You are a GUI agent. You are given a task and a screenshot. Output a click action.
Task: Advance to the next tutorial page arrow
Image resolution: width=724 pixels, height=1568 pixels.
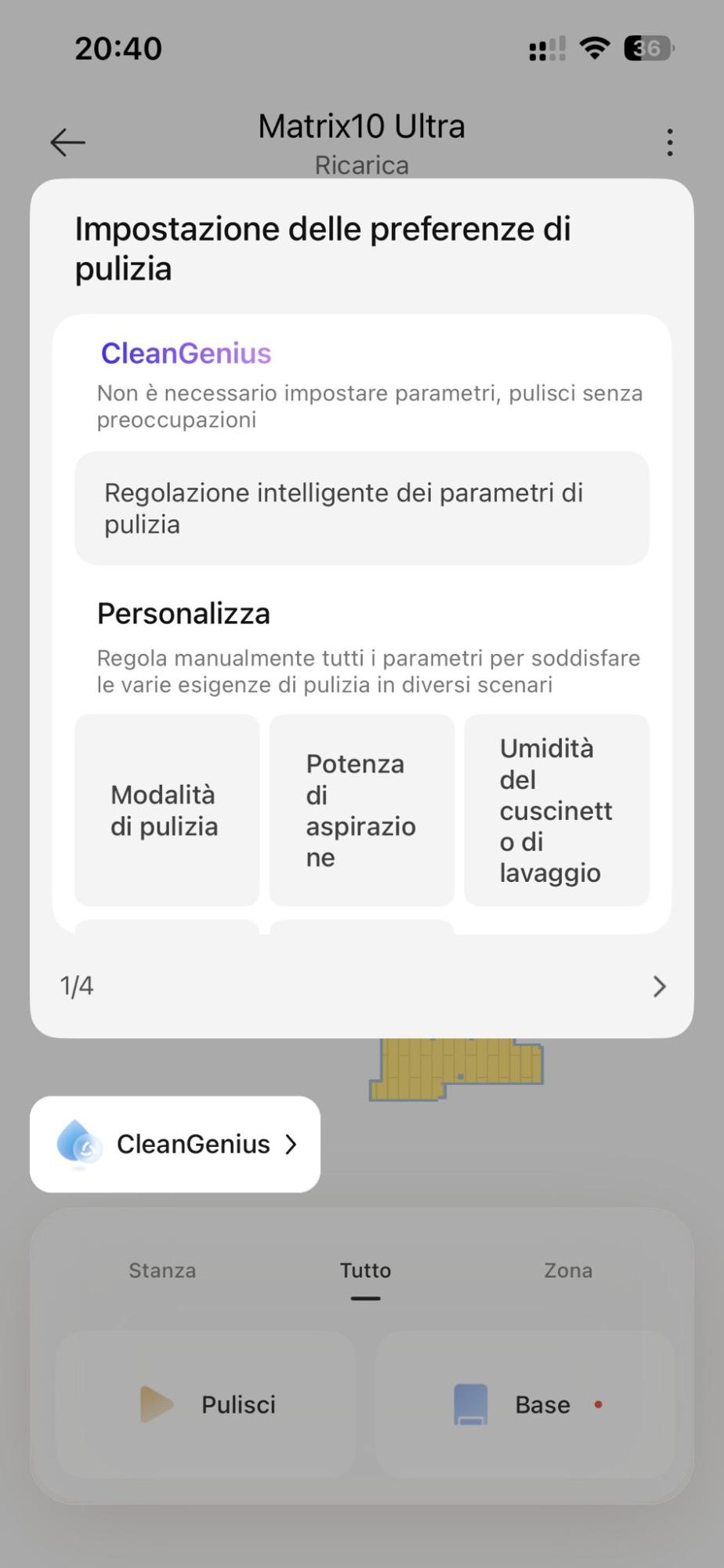[659, 986]
